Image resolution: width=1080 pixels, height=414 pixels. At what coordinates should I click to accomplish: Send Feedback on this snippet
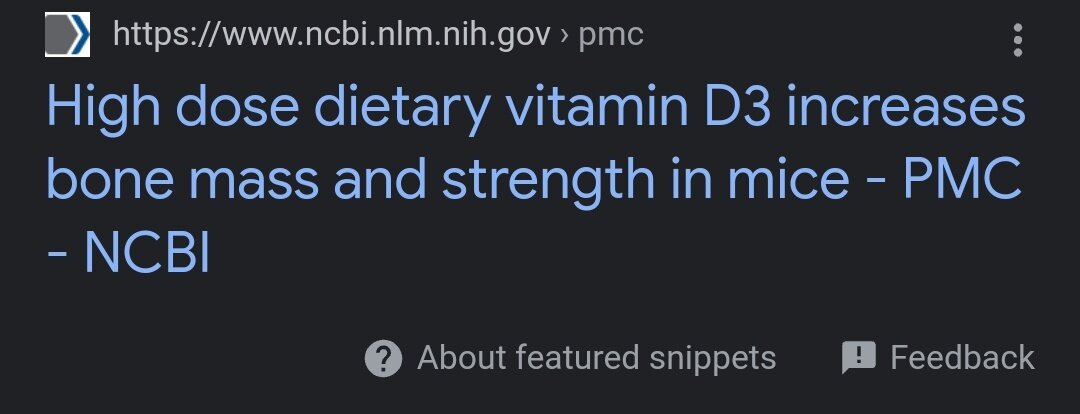[x=937, y=357]
